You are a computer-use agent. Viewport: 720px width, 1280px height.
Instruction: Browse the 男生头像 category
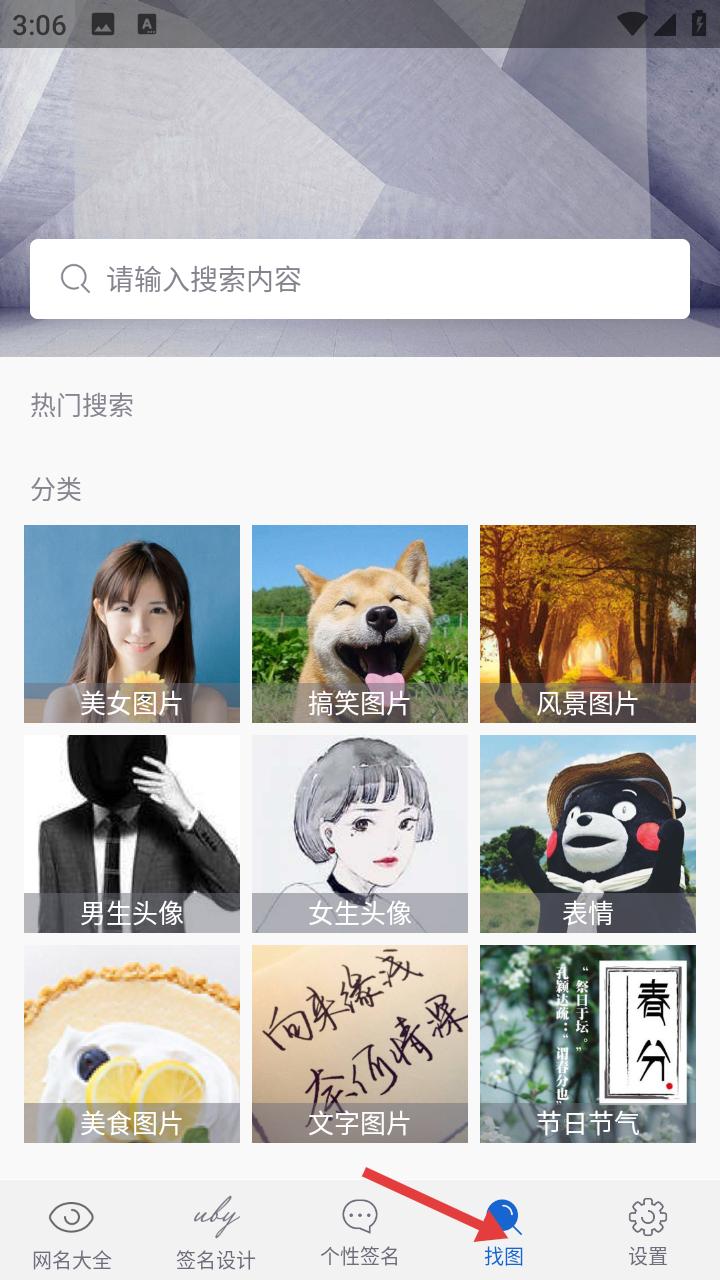pyautogui.click(x=132, y=834)
